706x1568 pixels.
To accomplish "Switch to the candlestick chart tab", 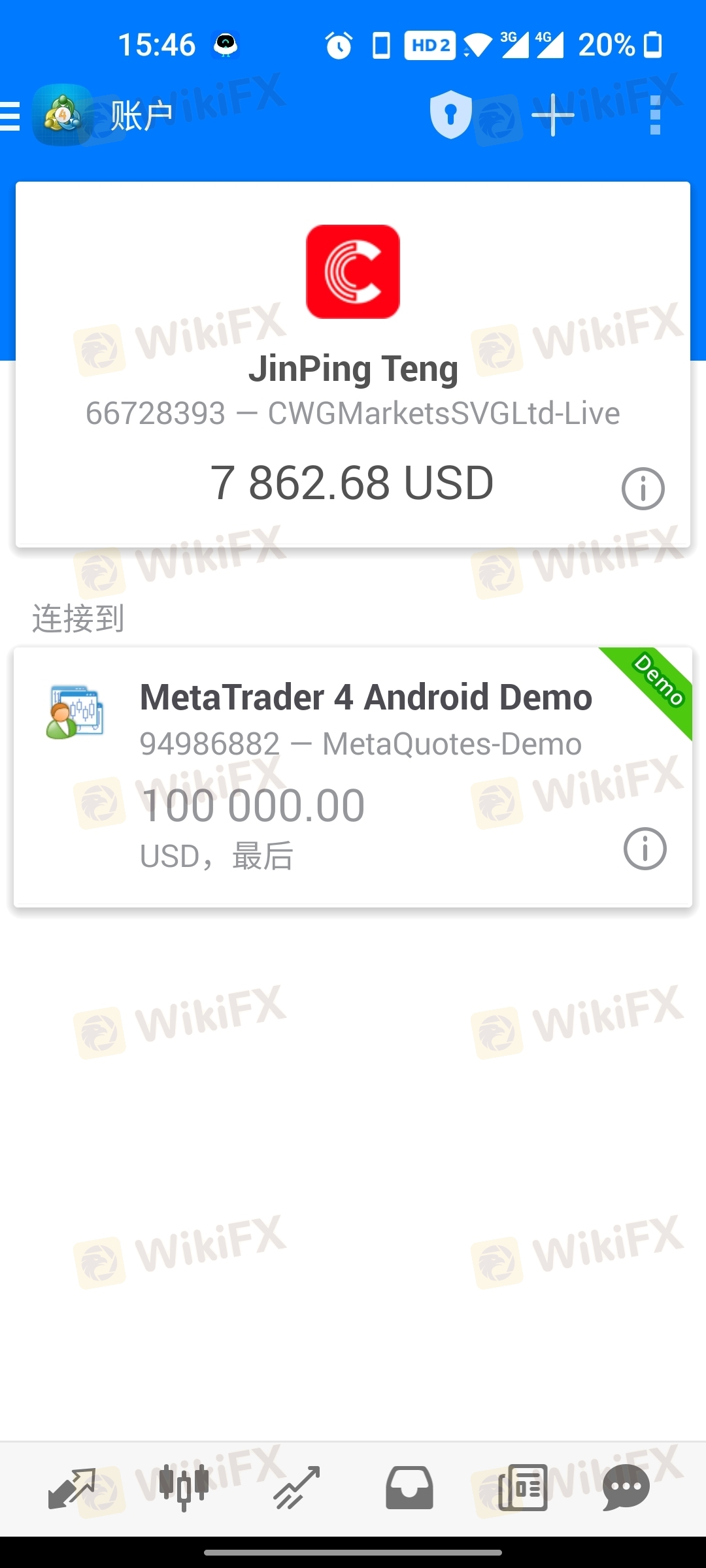I will (x=184, y=1487).
